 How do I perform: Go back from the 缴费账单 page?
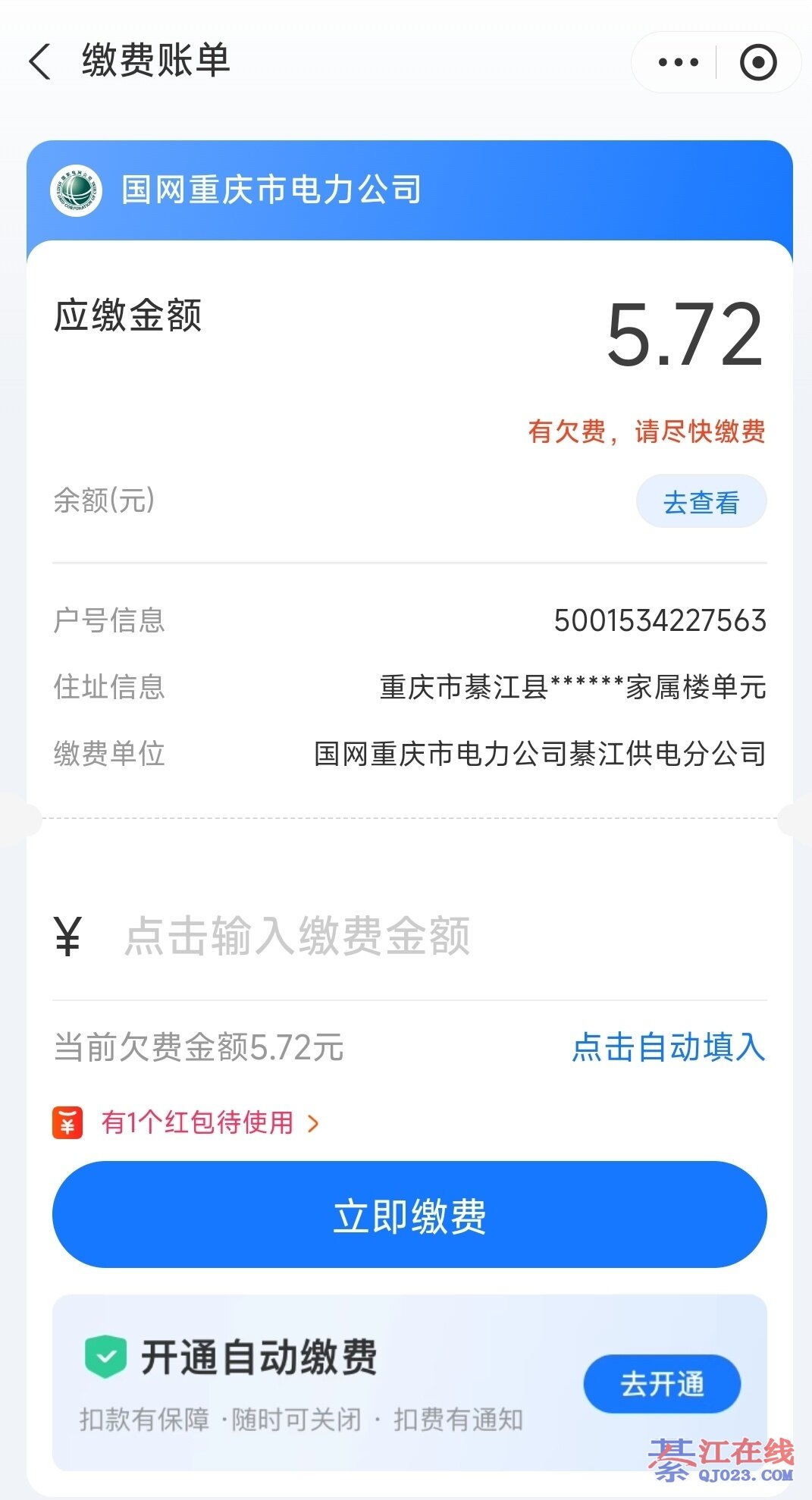(x=39, y=61)
